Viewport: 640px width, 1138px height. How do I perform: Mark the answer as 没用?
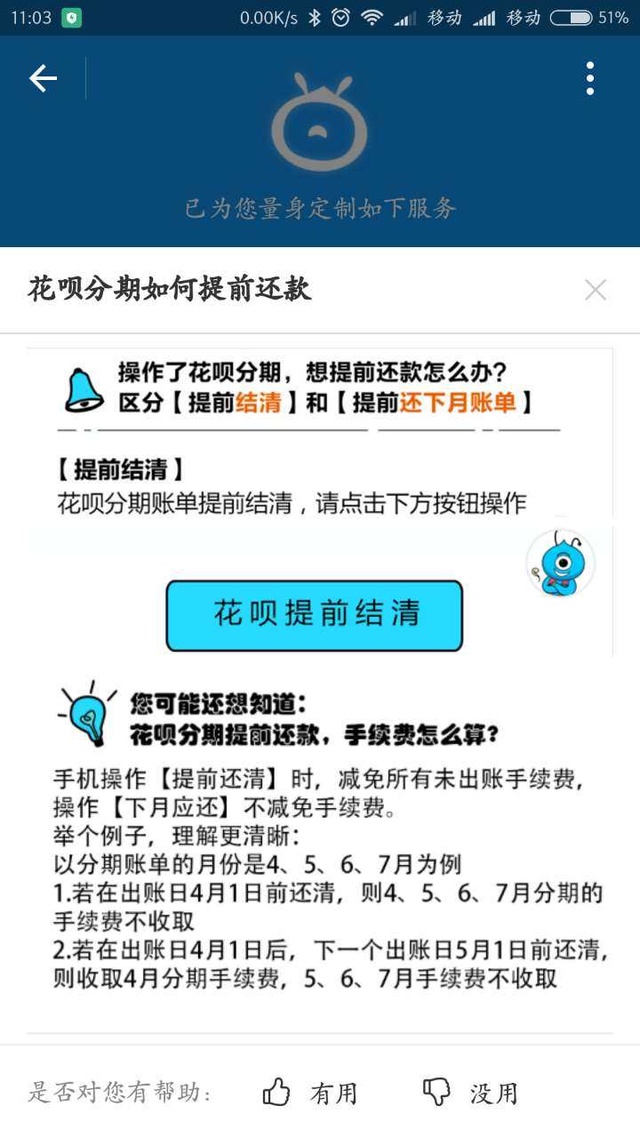470,1093
